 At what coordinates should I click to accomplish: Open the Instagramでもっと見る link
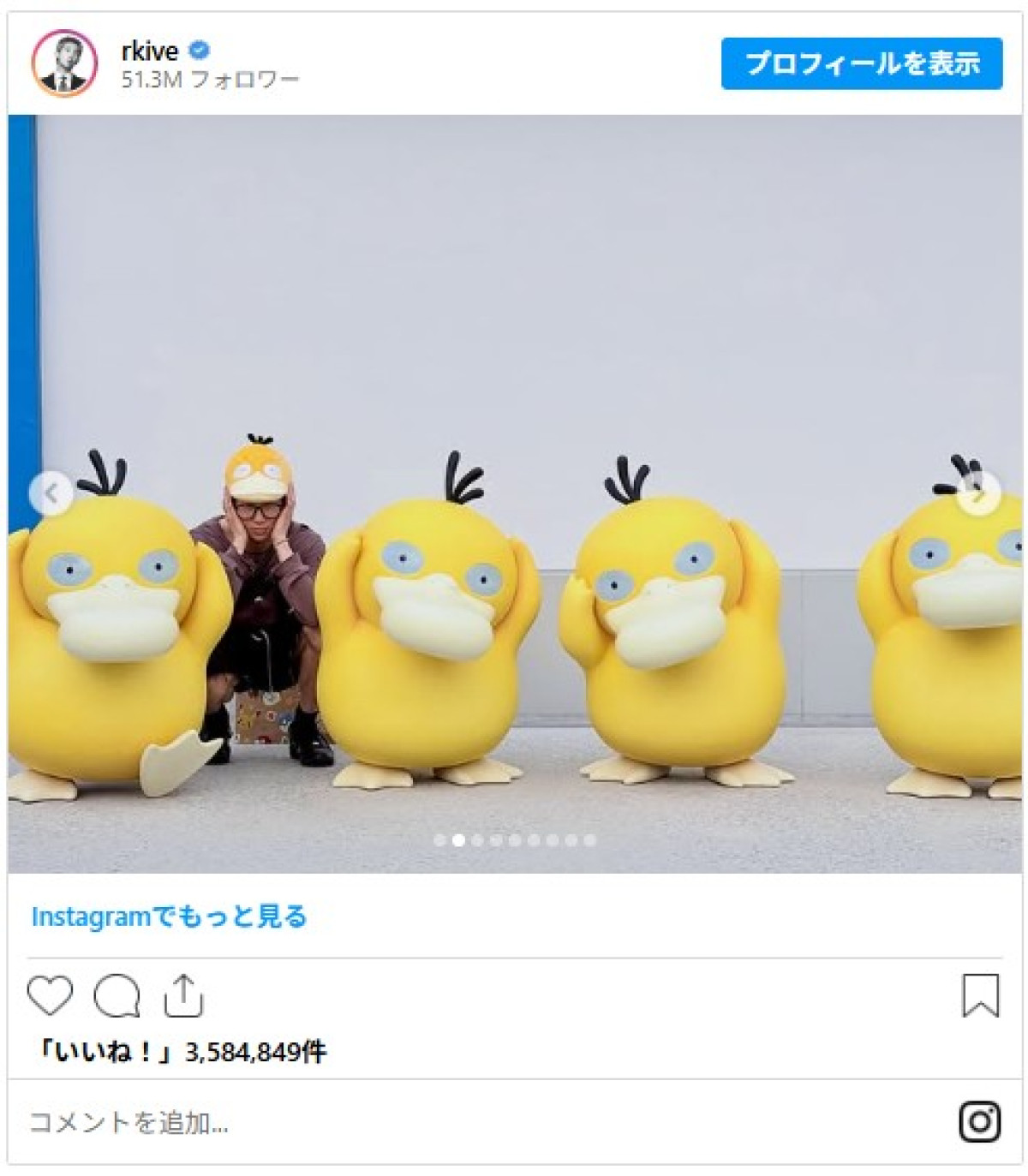click(x=169, y=916)
